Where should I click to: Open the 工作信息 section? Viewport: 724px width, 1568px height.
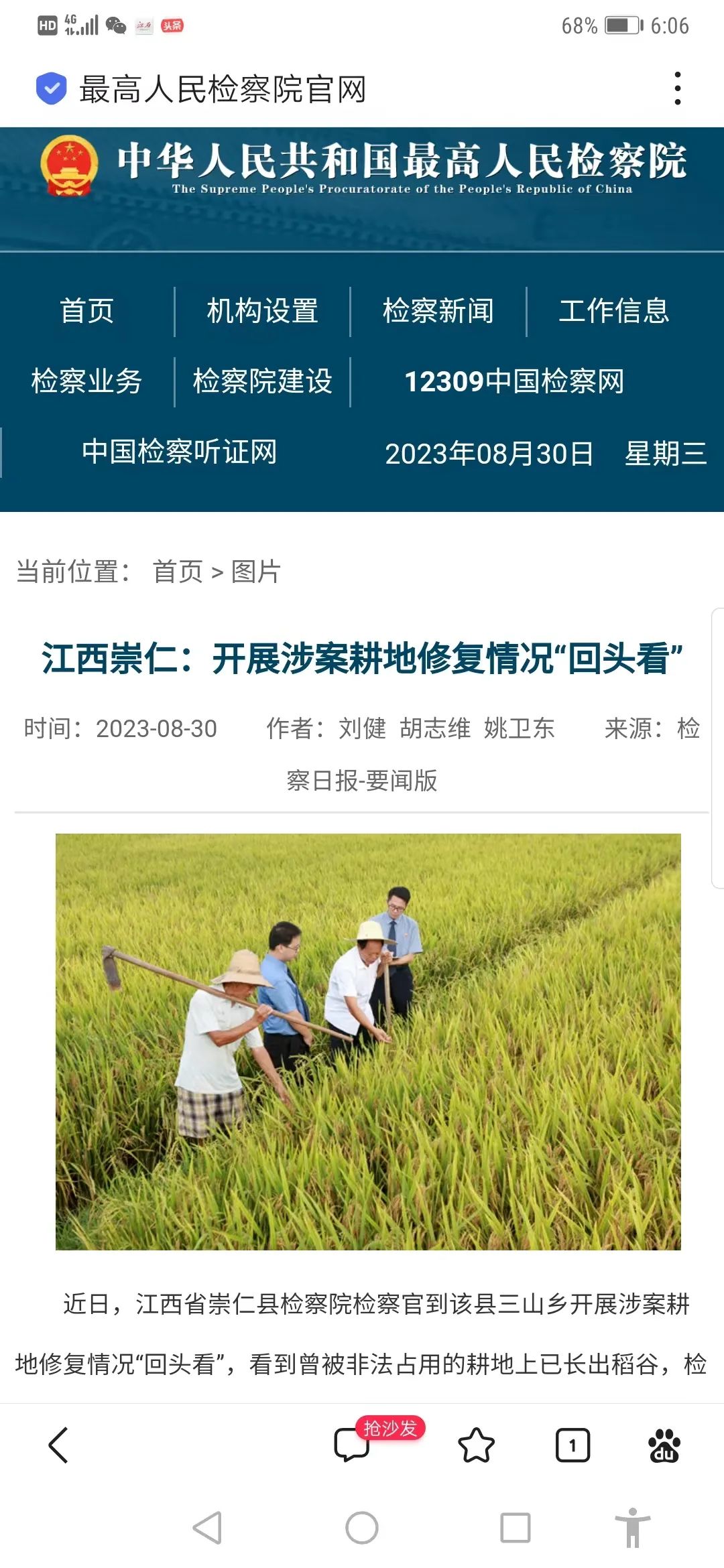614,311
